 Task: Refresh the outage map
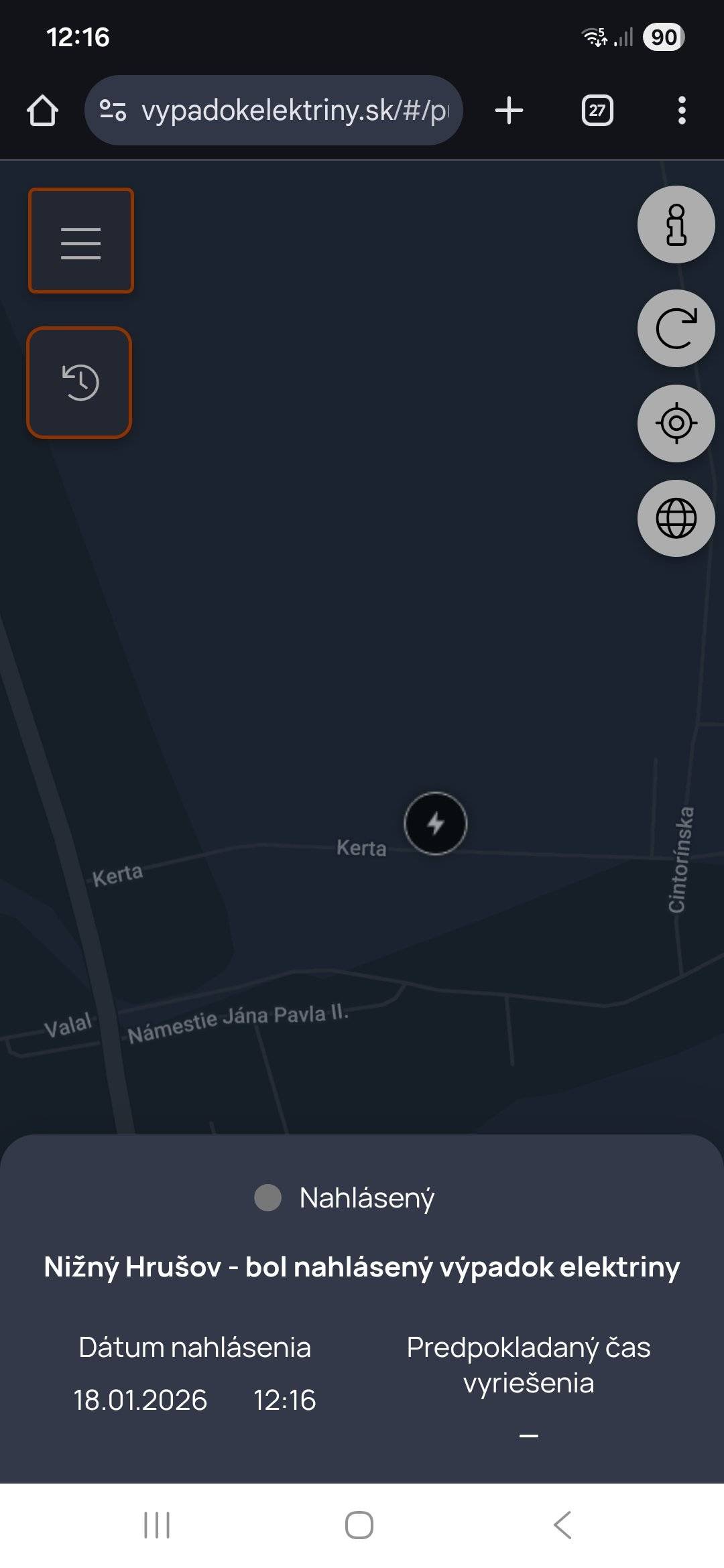click(676, 328)
